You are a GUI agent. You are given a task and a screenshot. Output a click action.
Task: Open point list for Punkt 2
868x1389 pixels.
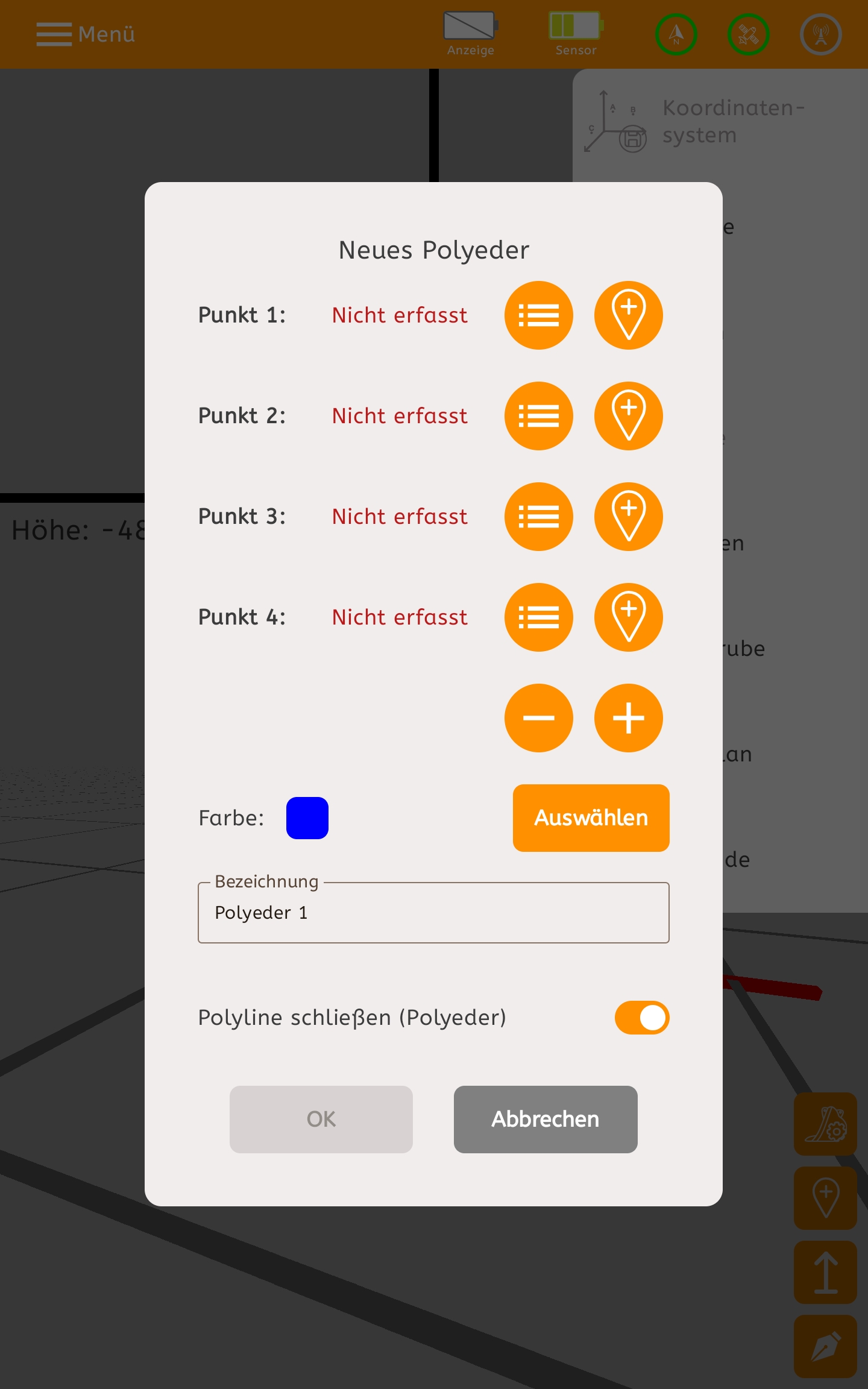[x=538, y=416]
